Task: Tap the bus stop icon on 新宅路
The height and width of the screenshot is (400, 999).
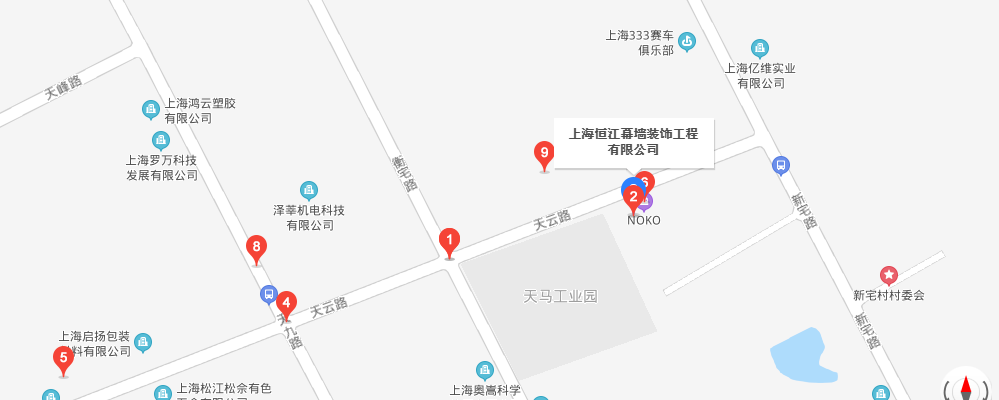Action: click(x=781, y=165)
